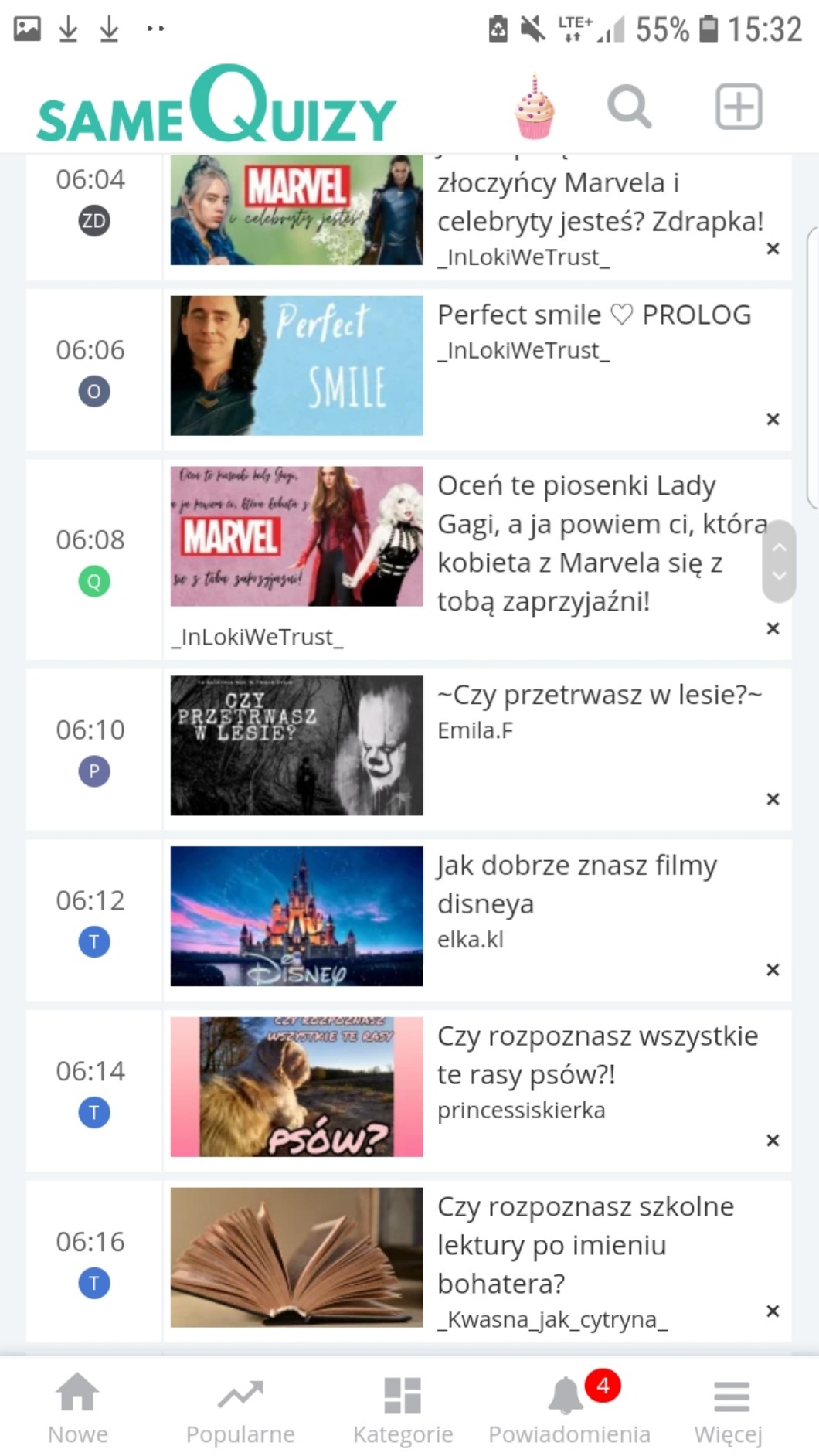819x1456 pixels.
Task: Switch to the Nowe tab
Action: click(x=78, y=1408)
